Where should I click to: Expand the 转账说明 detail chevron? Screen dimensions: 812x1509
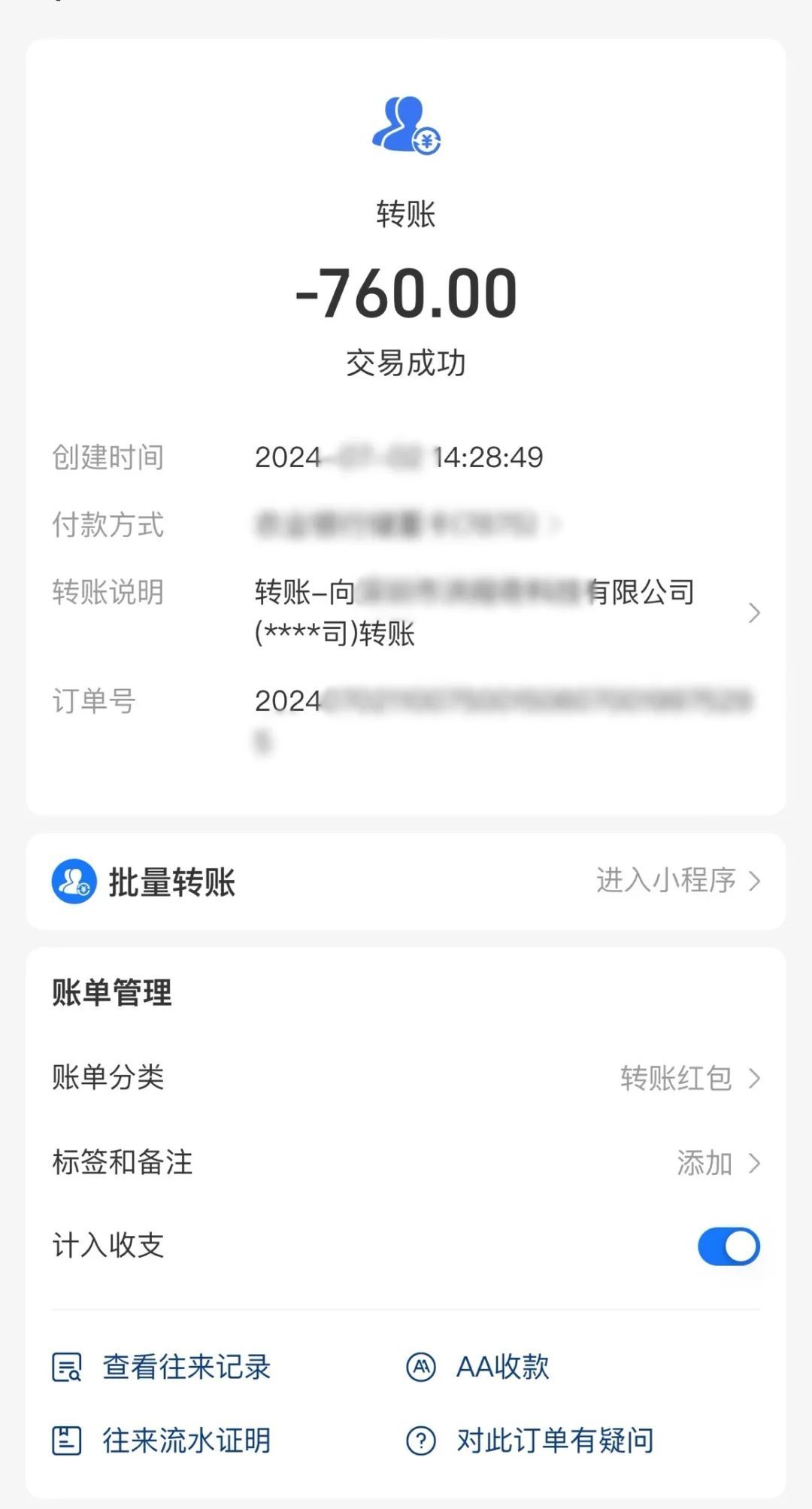tap(754, 614)
